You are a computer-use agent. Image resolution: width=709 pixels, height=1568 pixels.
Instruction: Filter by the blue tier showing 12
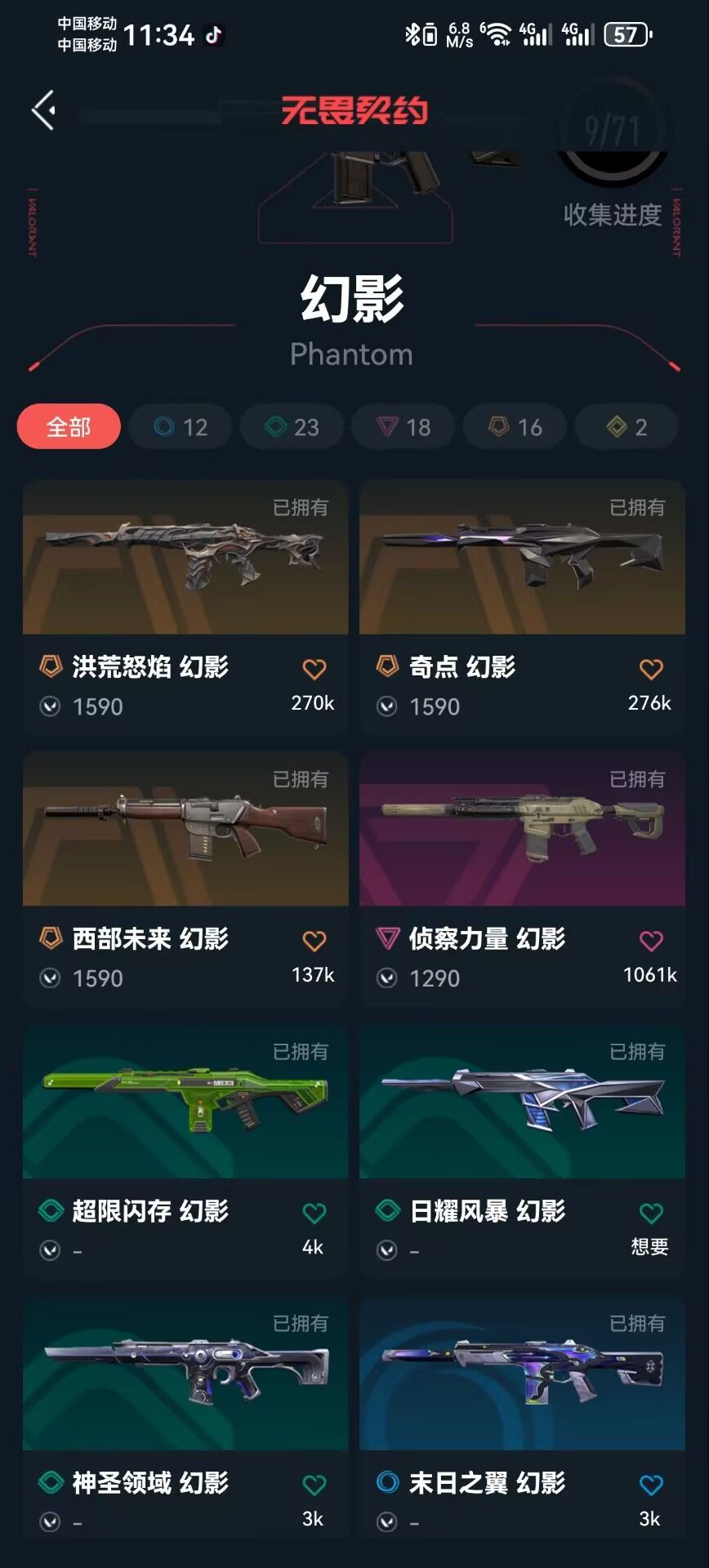pyautogui.click(x=181, y=426)
